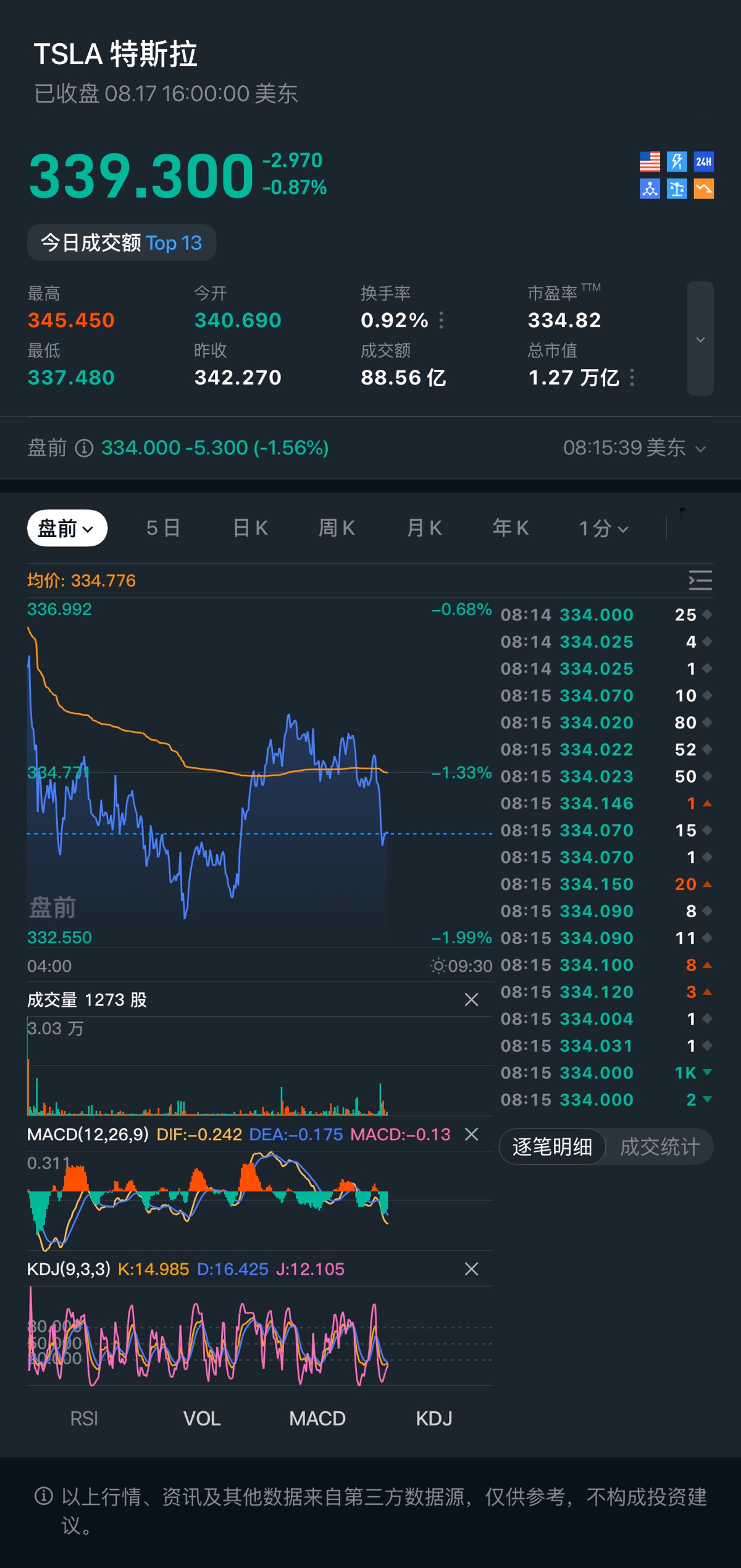Select the 逐笔明细 tab

point(552,1146)
